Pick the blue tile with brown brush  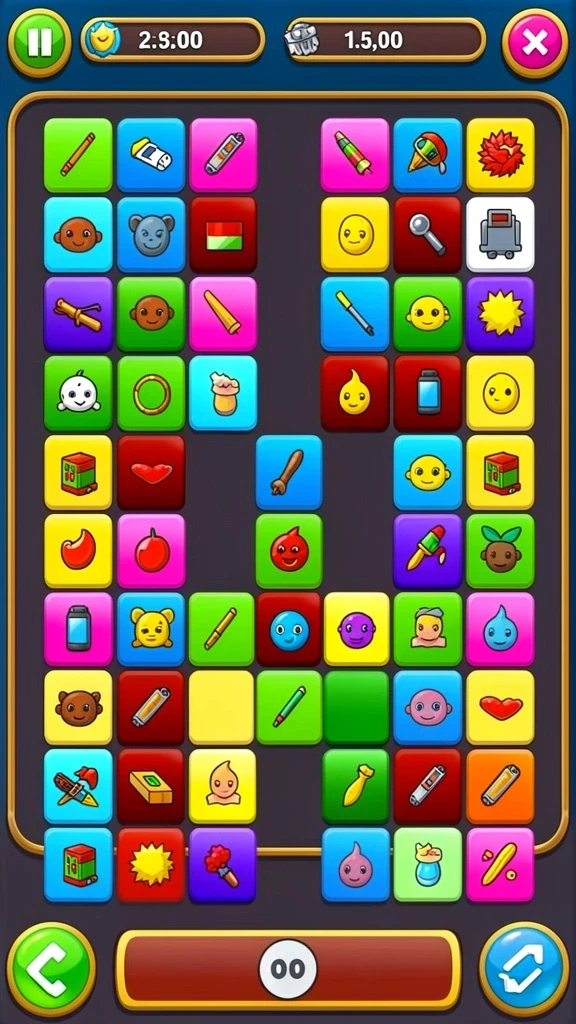click(x=289, y=472)
